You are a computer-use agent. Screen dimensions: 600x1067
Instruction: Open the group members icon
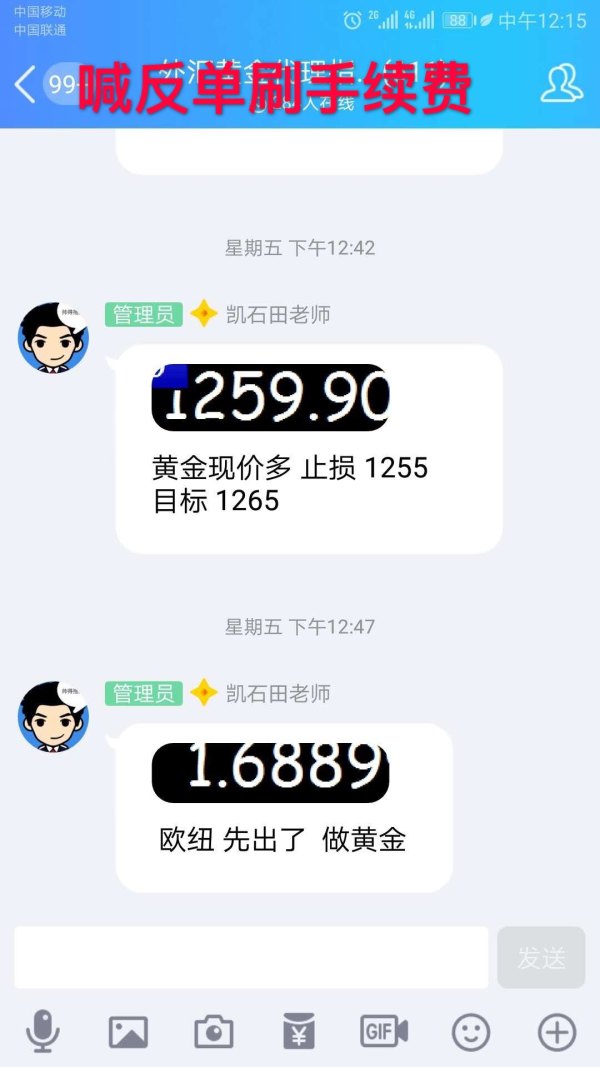point(561,85)
